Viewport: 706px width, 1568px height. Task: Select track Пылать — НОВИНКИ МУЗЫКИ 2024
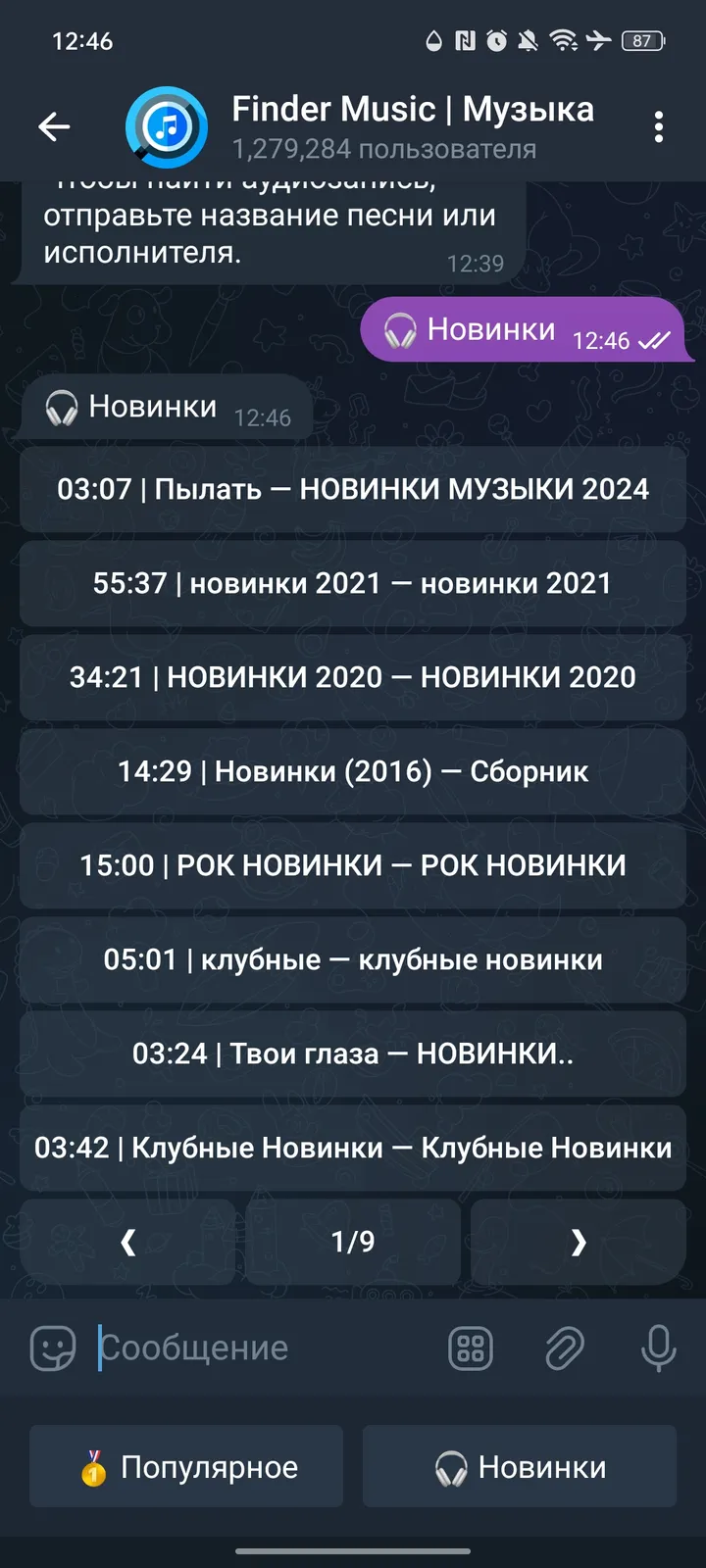(352, 489)
